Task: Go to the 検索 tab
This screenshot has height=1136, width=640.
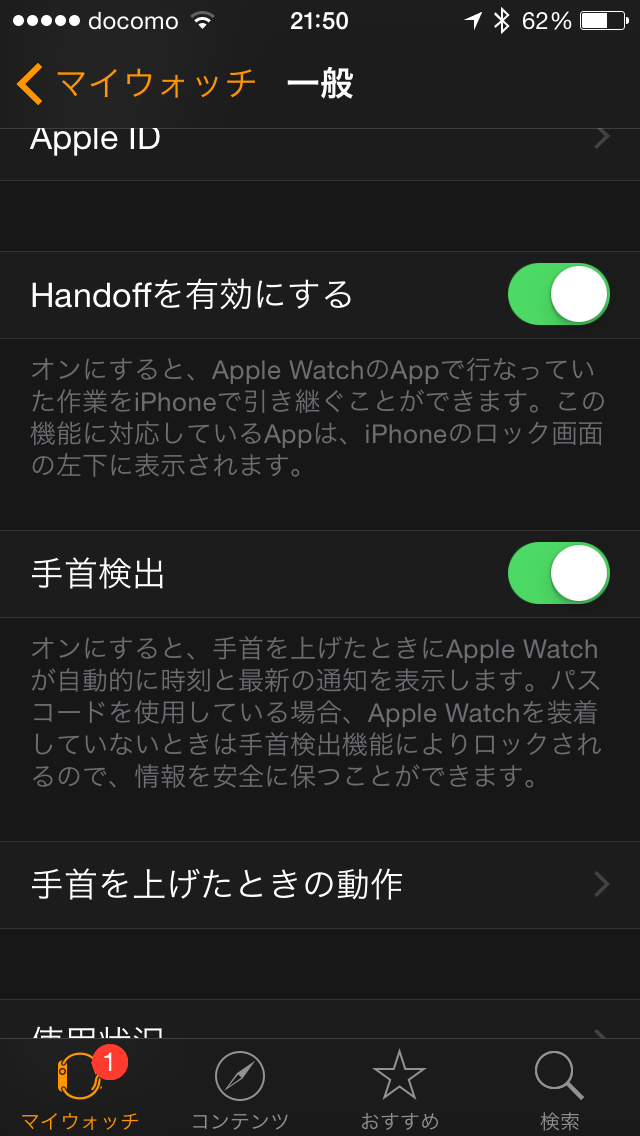Action: point(559,1088)
